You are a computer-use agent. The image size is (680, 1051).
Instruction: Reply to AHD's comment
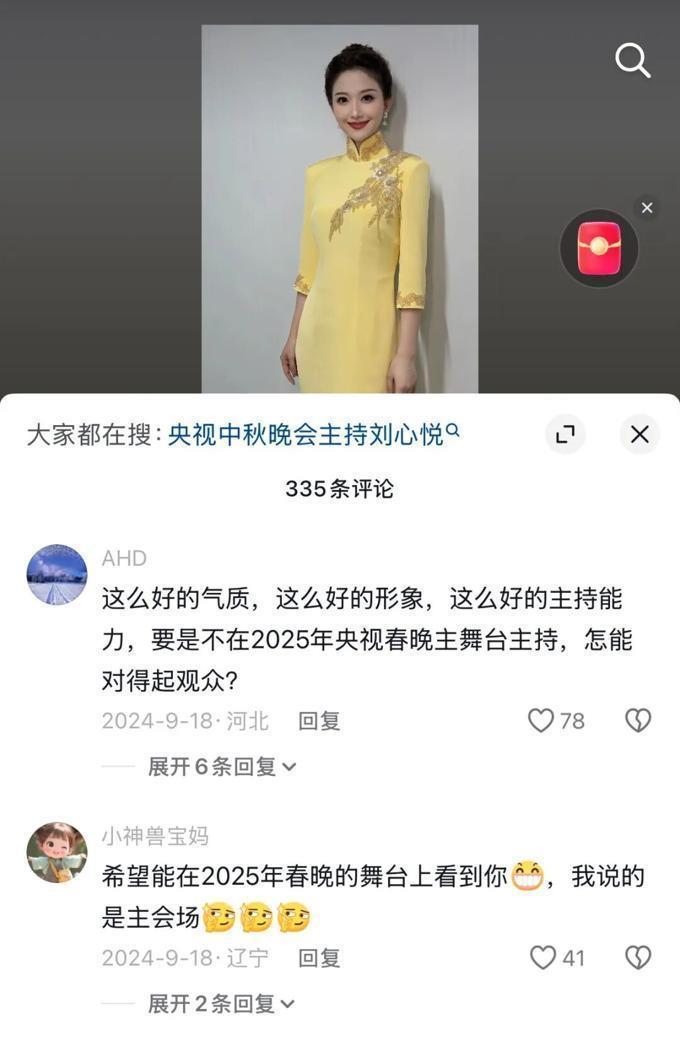pyautogui.click(x=319, y=720)
